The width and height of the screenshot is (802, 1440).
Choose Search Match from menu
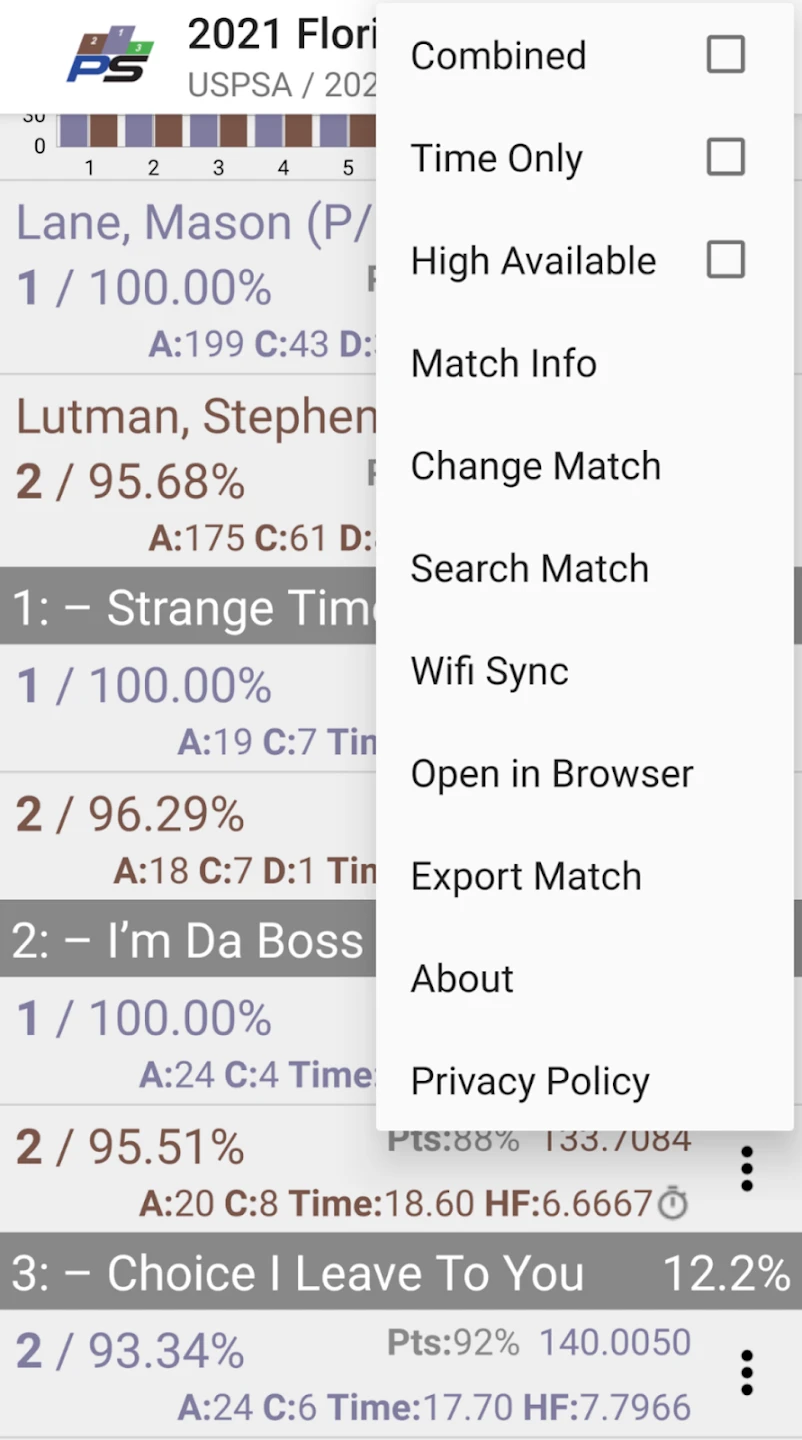tap(585, 568)
